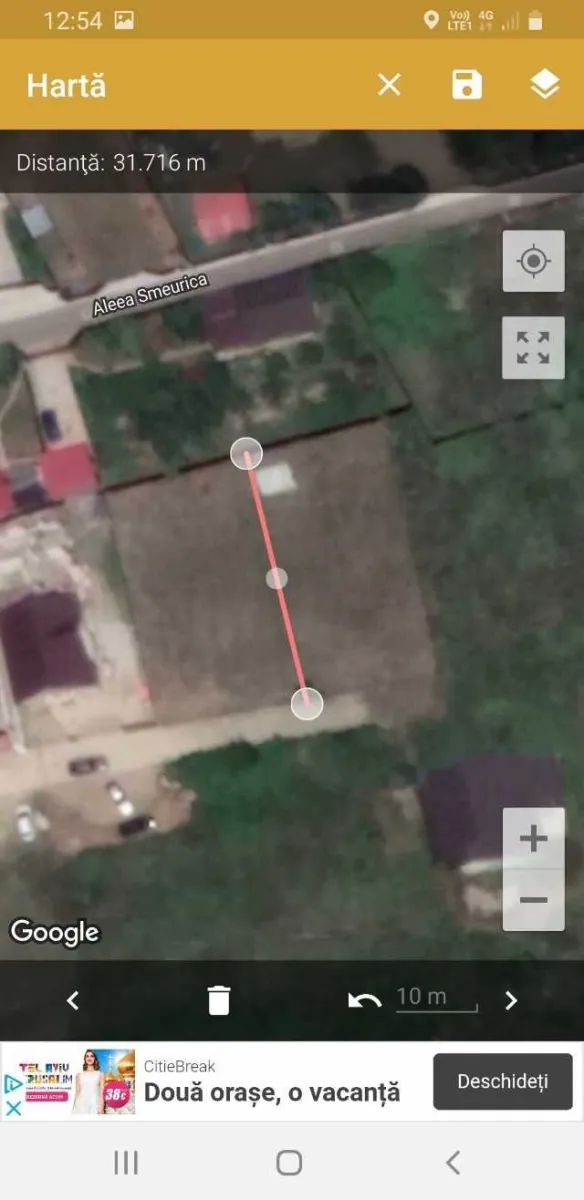Save the measurement with the floppy disk icon
The height and width of the screenshot is (1200, 584).
click(467, 85)
